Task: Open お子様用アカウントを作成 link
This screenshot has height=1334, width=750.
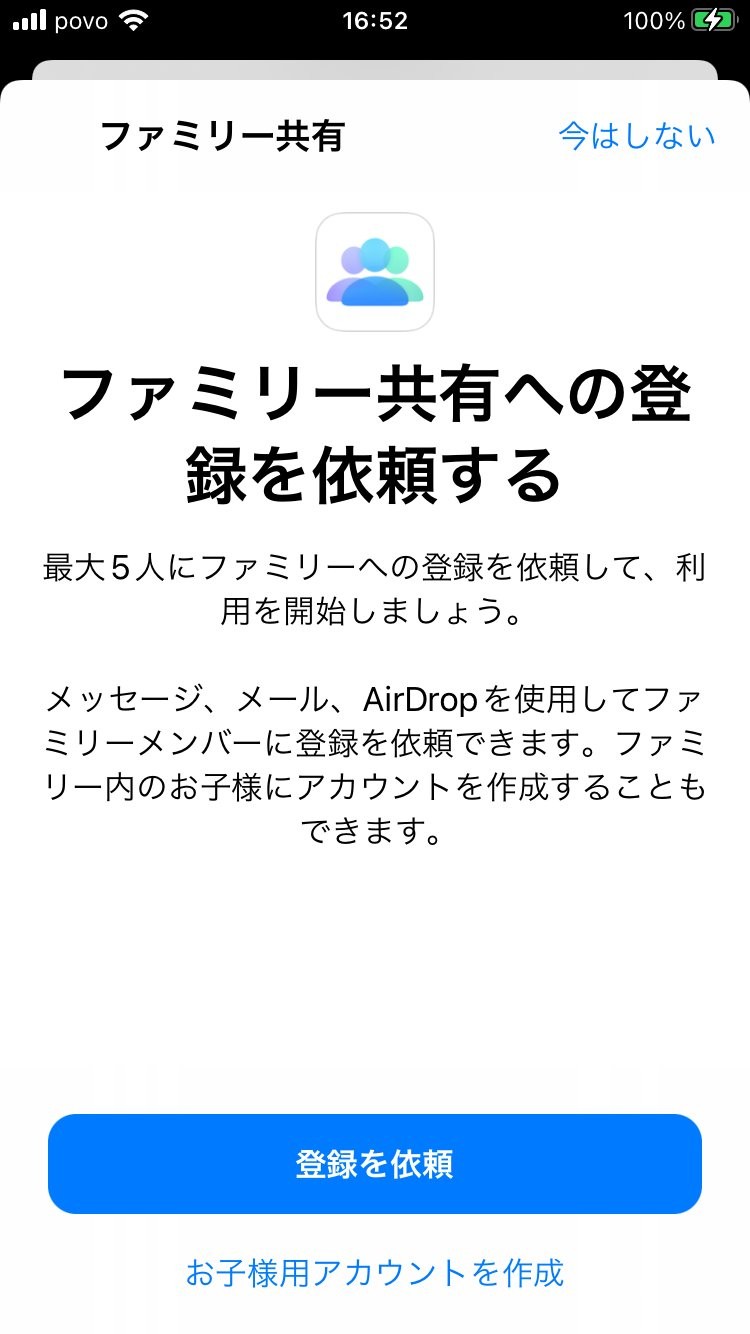Action: click(x=375, y=1273)
